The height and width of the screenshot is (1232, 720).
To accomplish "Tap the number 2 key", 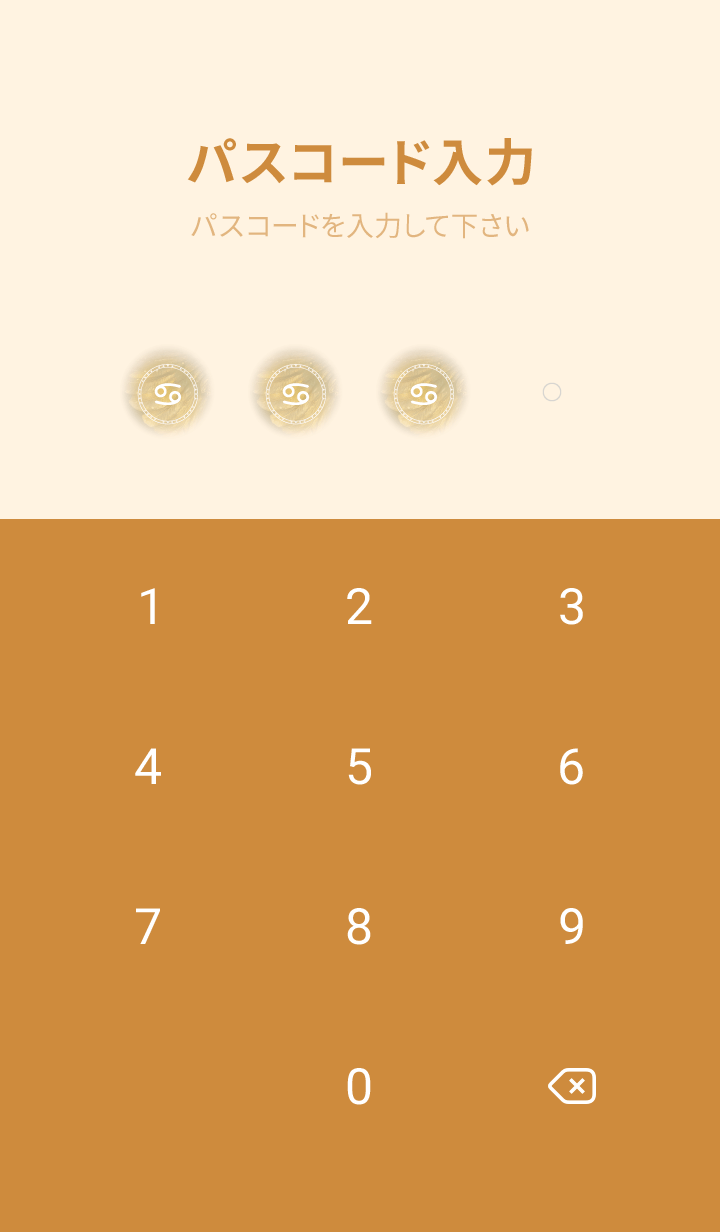I will click(x=359, y=607).
